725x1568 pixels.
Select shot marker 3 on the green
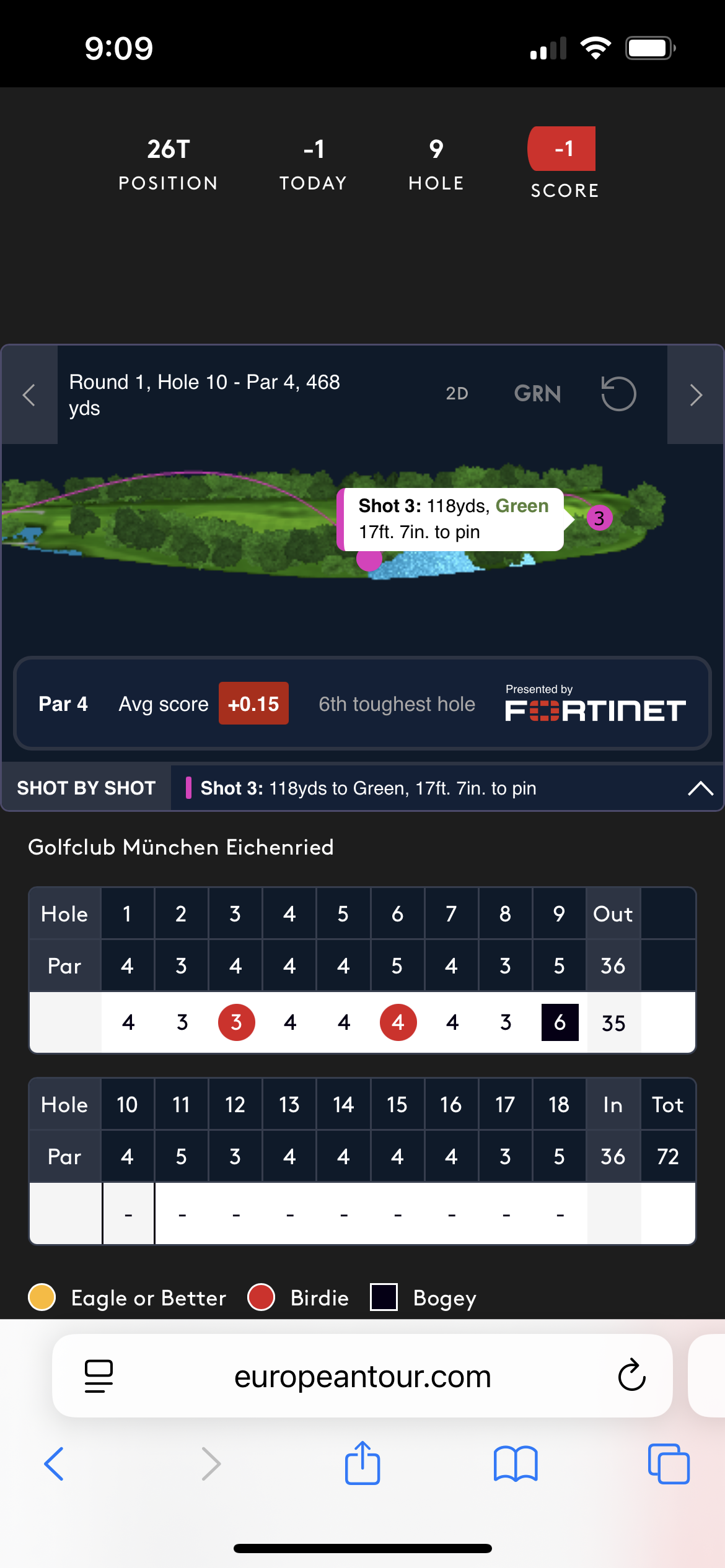[x=599, y=518]
